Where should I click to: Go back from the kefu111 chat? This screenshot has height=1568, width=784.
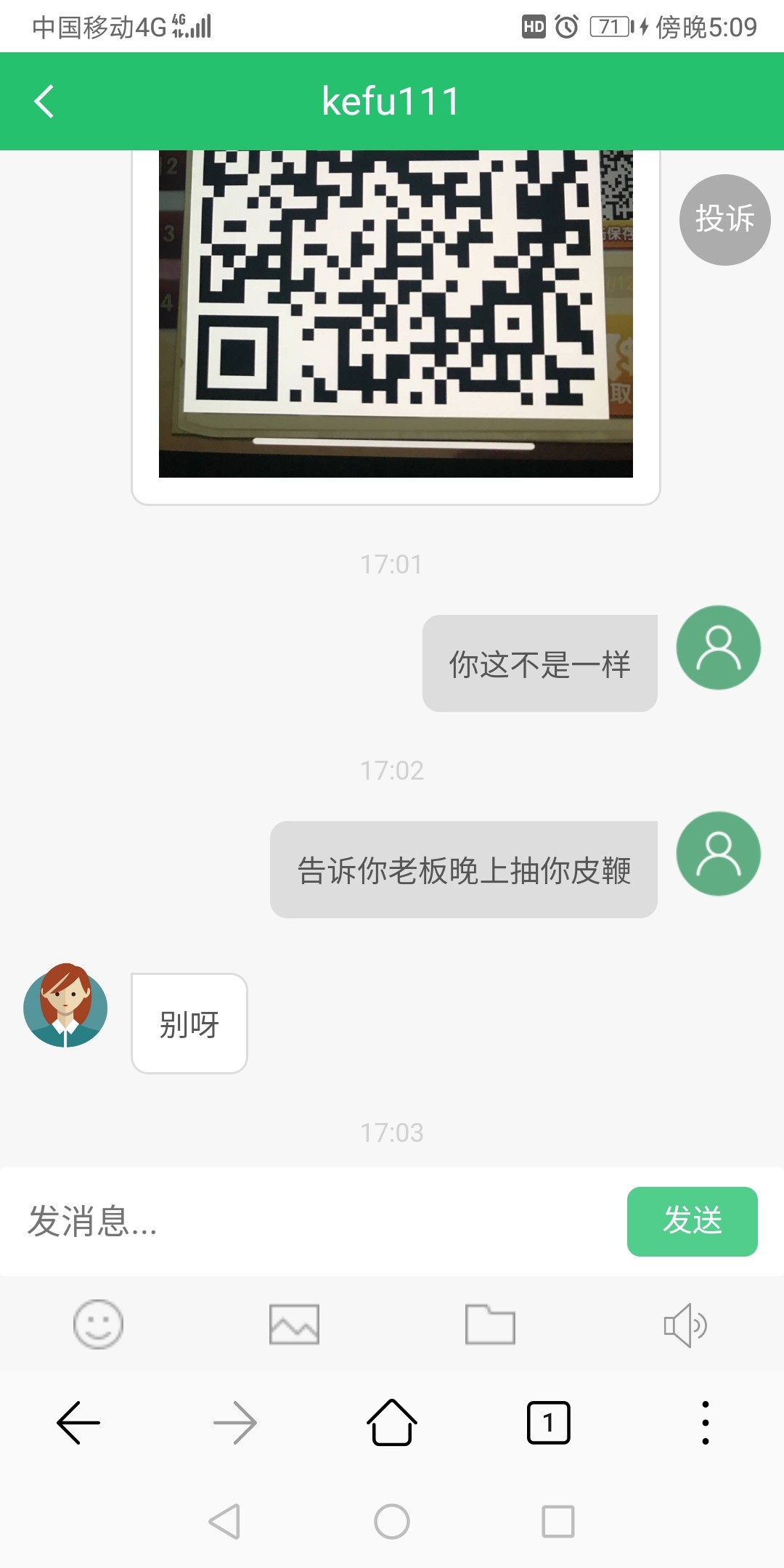pyautogui.click(x=44, y=102)
